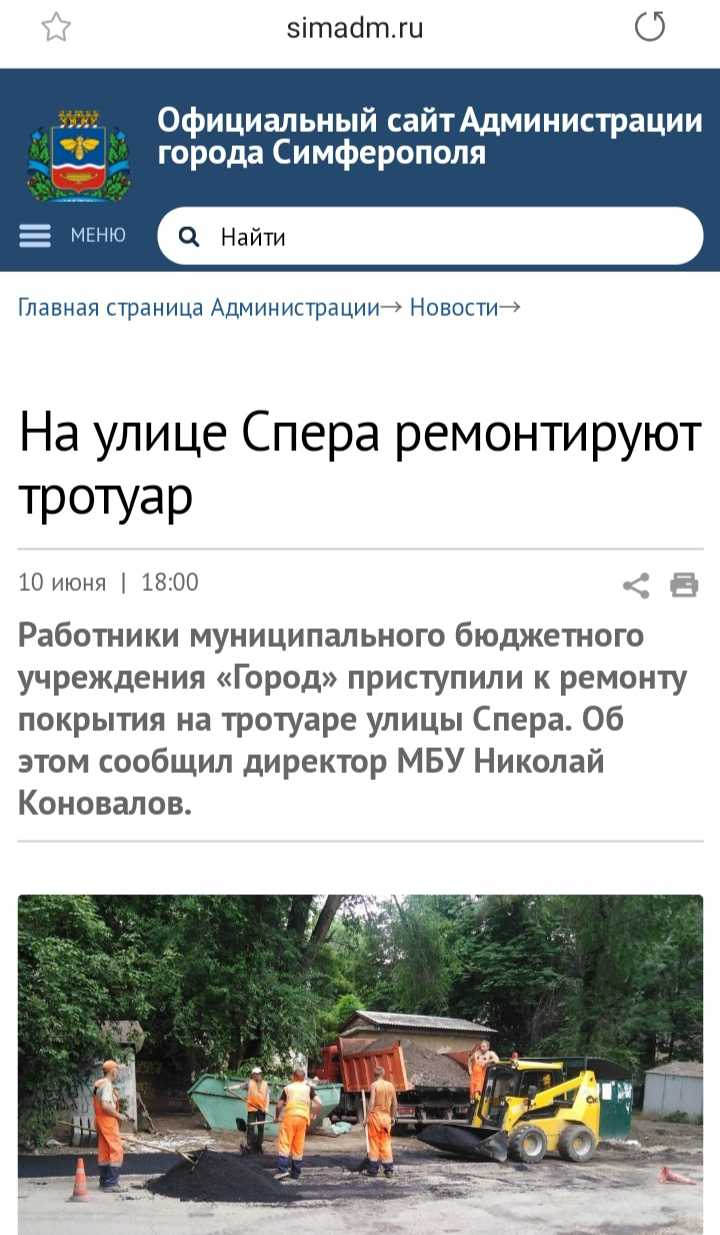Share this article via share icon

click(x=636, y=585)
